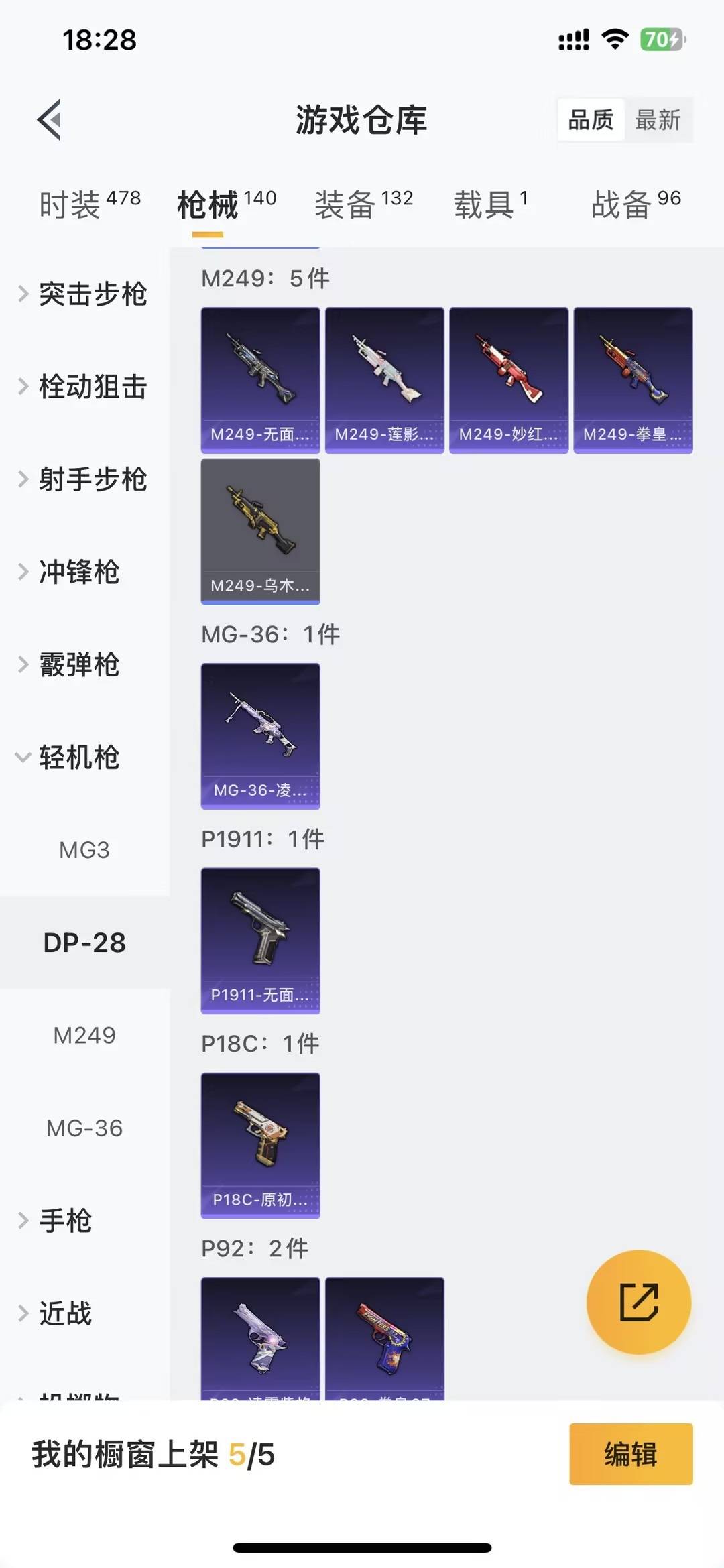Sort items by 最新
Image resolution: width=724 pixels, height=1568 pixels.
click(x=660, y=119)
